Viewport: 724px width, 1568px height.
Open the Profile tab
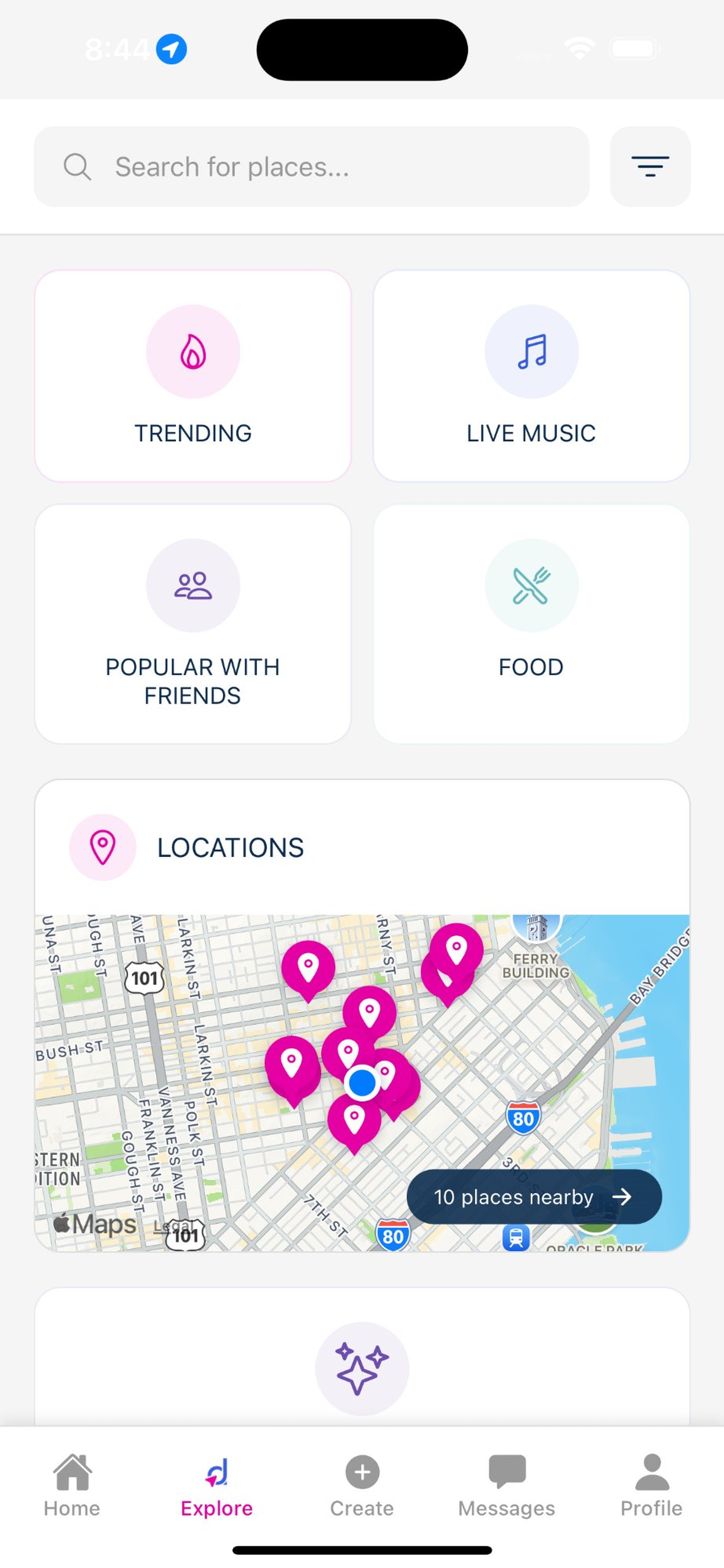651,1485
